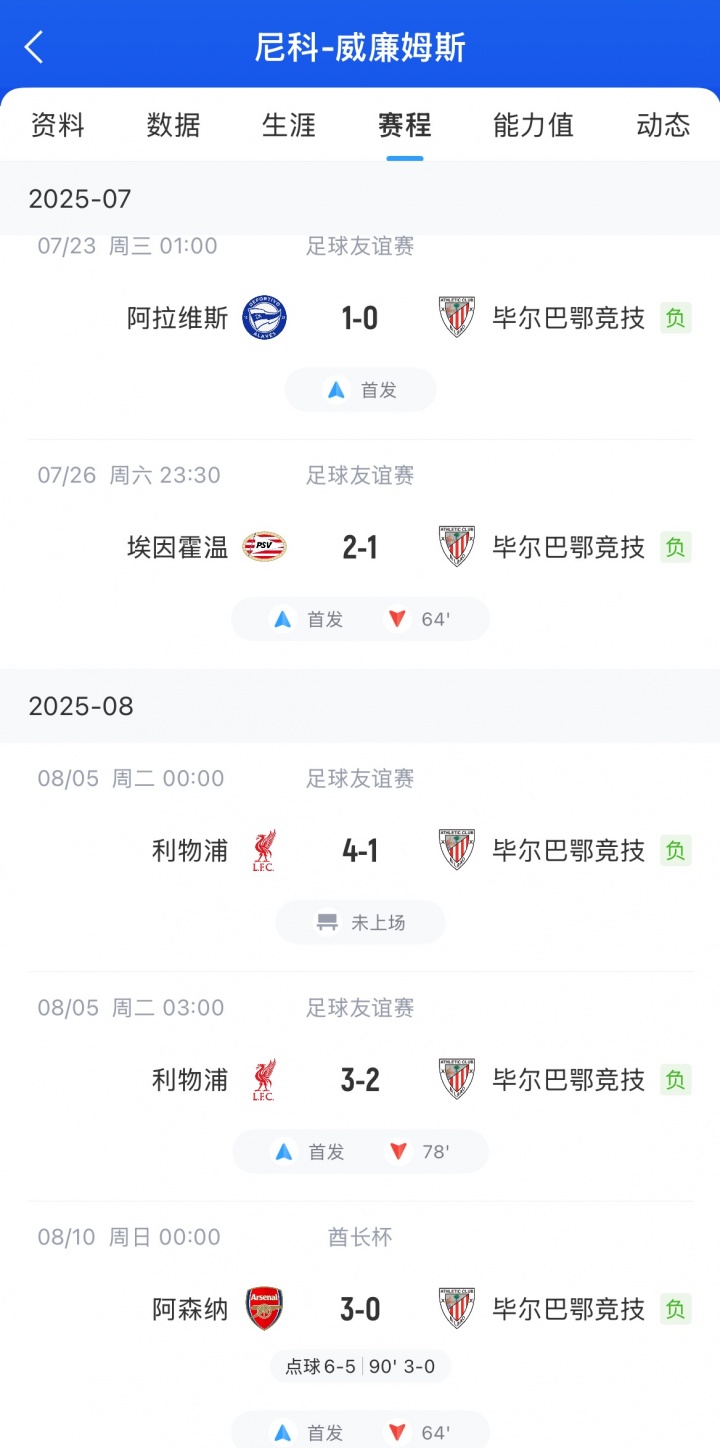Open the 能力值 tab

532,126
